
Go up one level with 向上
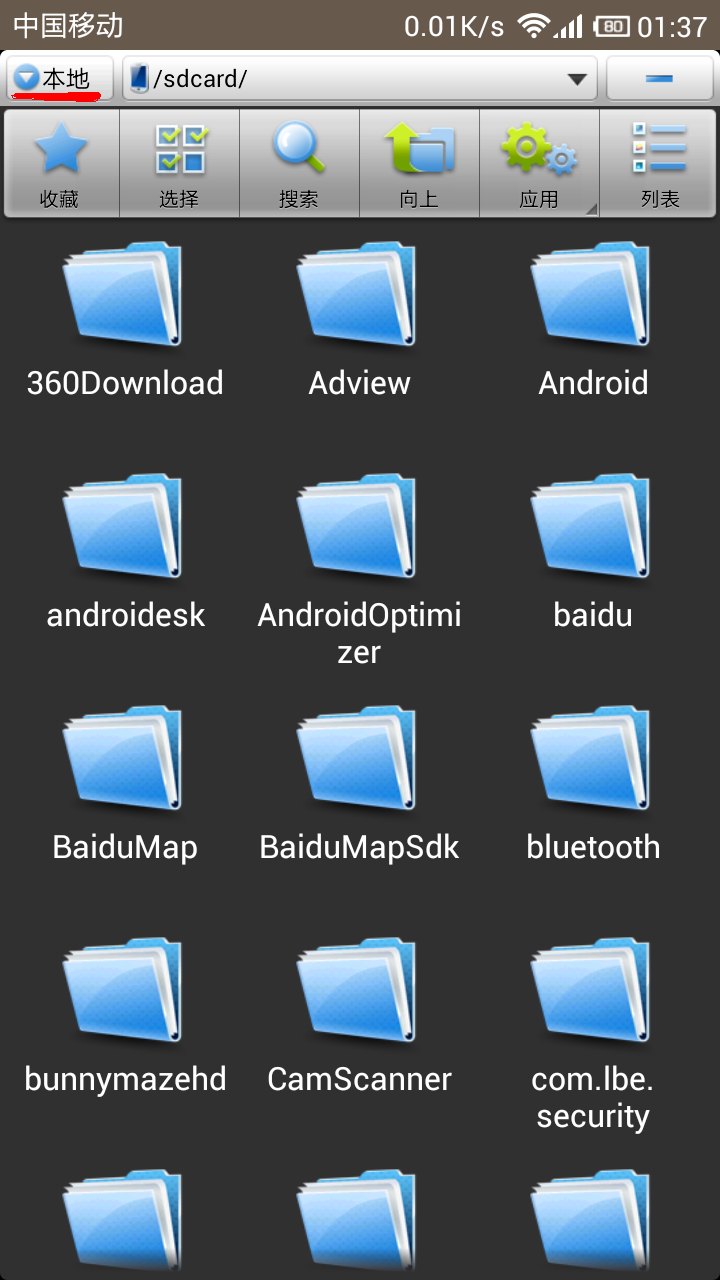pyautogui.click(x=419, y=162)
